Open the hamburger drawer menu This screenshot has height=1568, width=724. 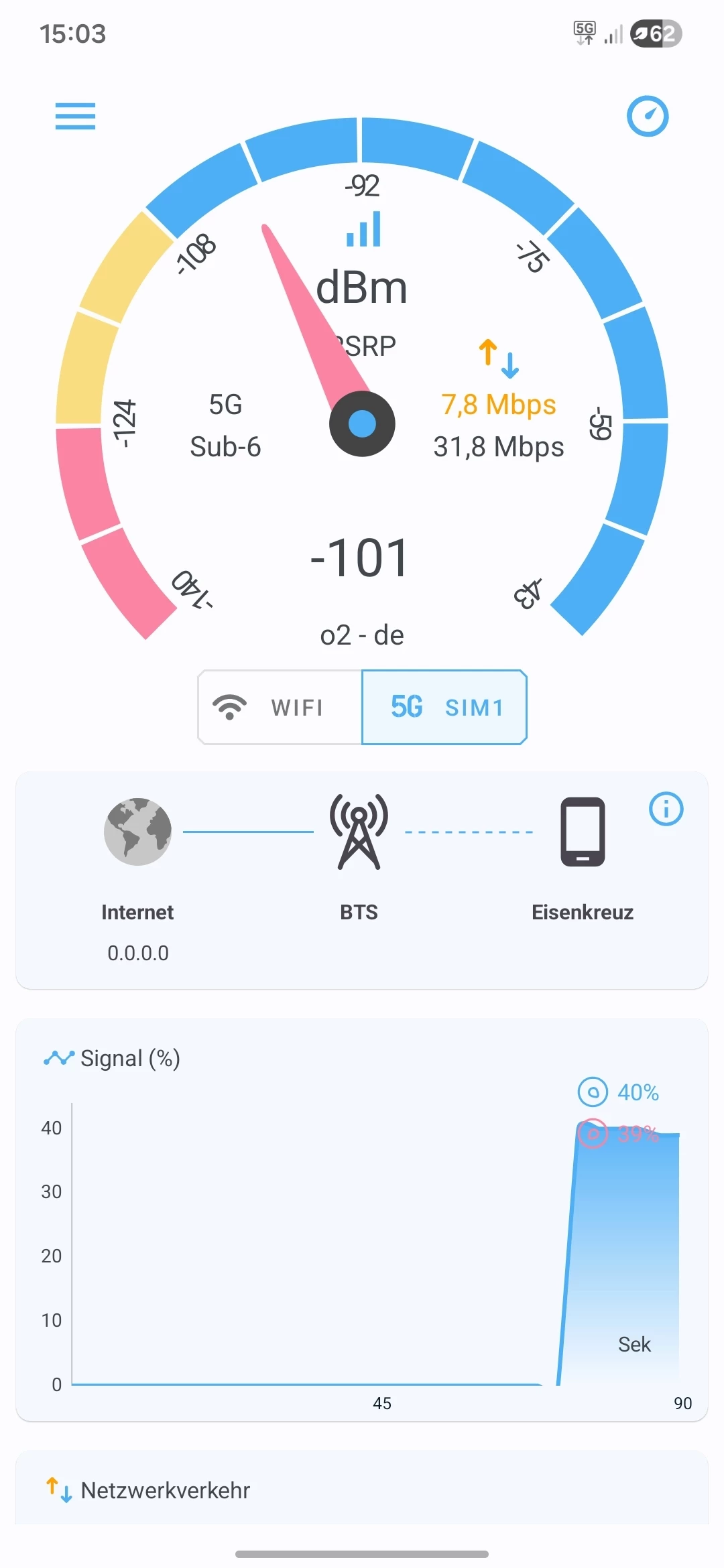point(75,116)
